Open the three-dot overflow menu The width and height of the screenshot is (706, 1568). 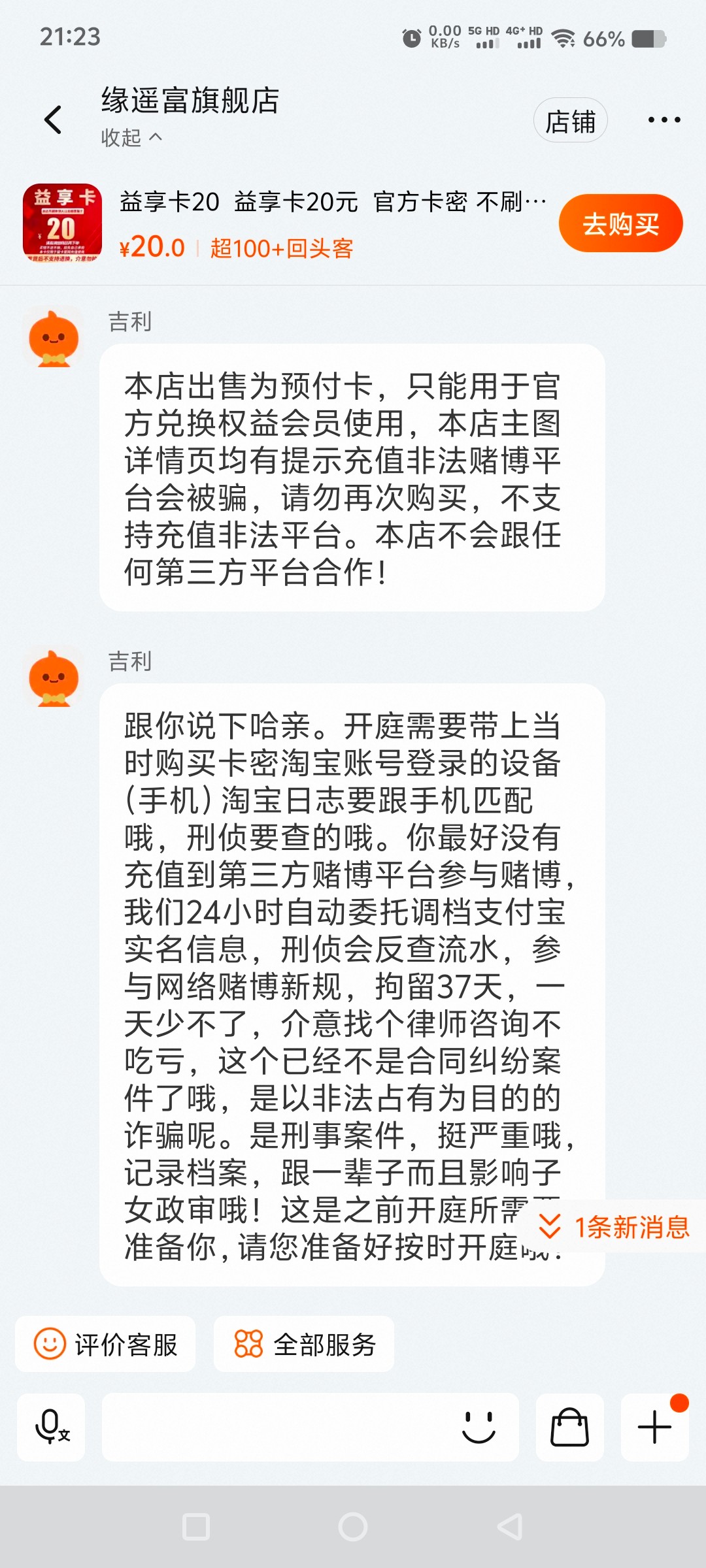(664, 120)
